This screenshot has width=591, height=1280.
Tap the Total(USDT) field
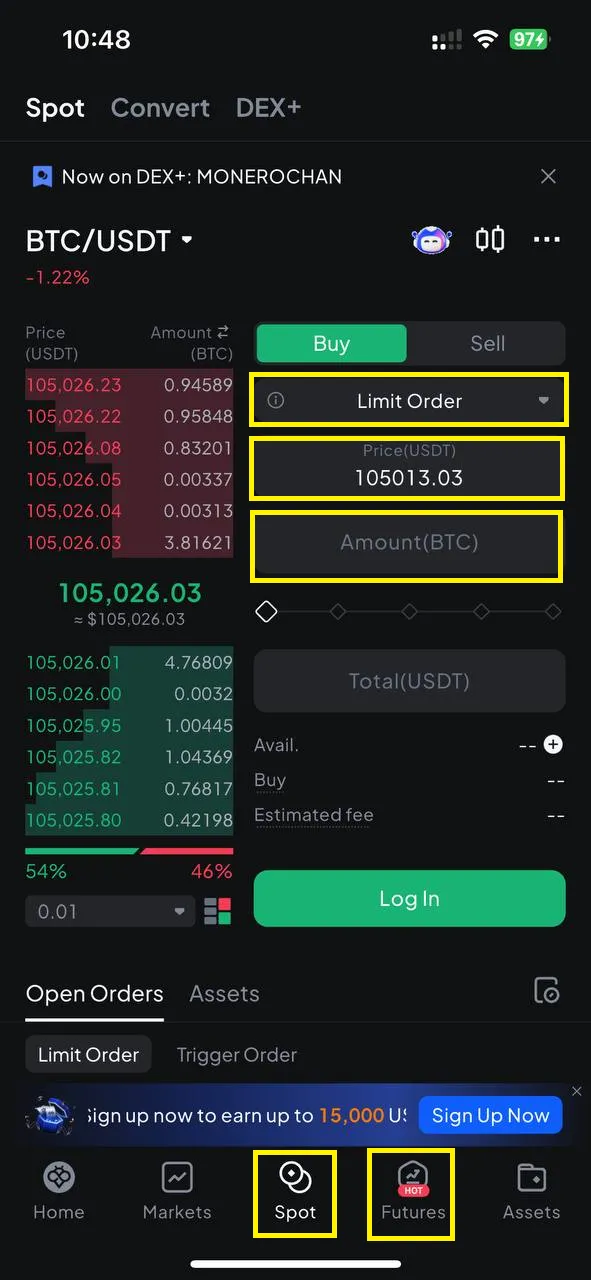click(x=409, y=681)
